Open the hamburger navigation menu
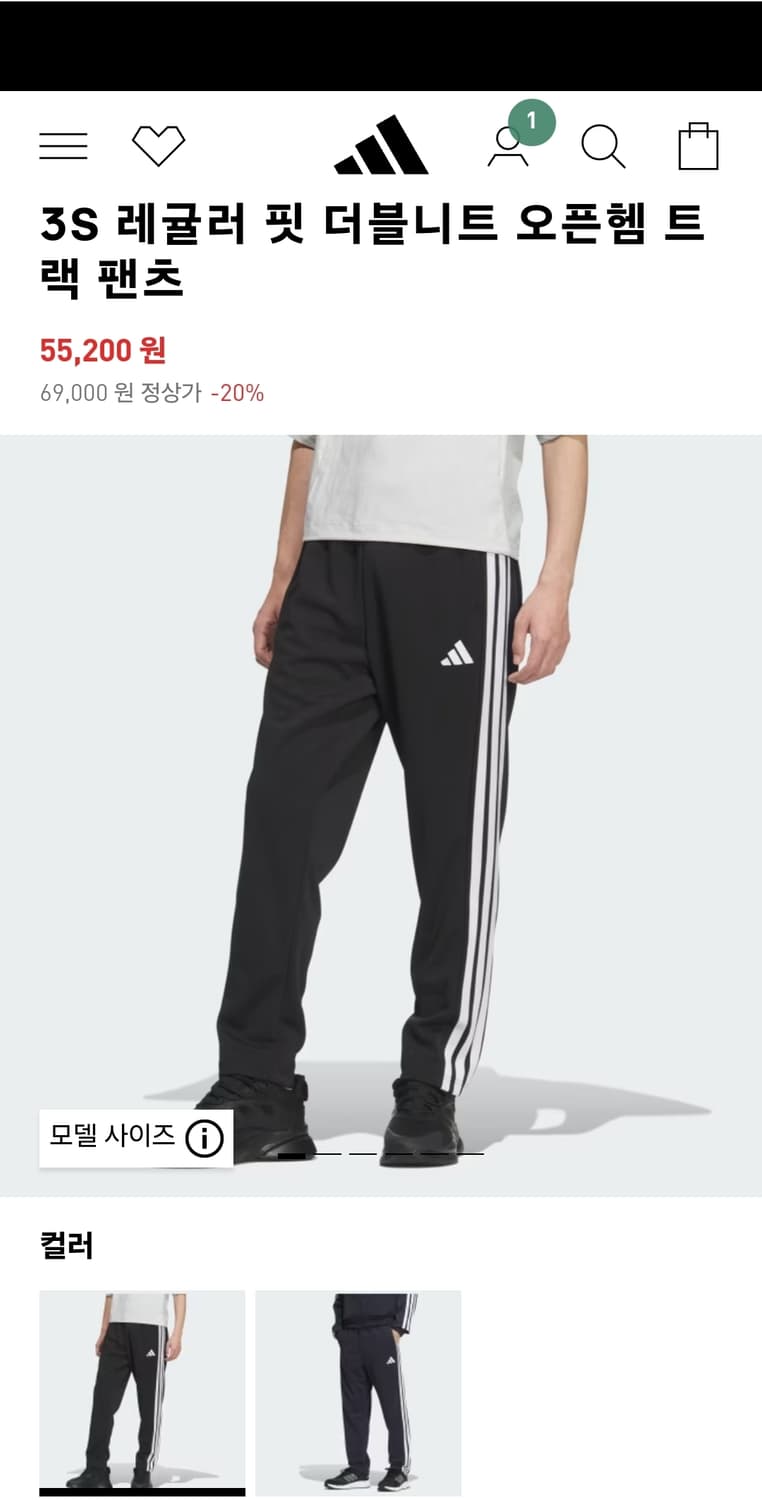The image size is (762, 1500). [x=64, y=146]
